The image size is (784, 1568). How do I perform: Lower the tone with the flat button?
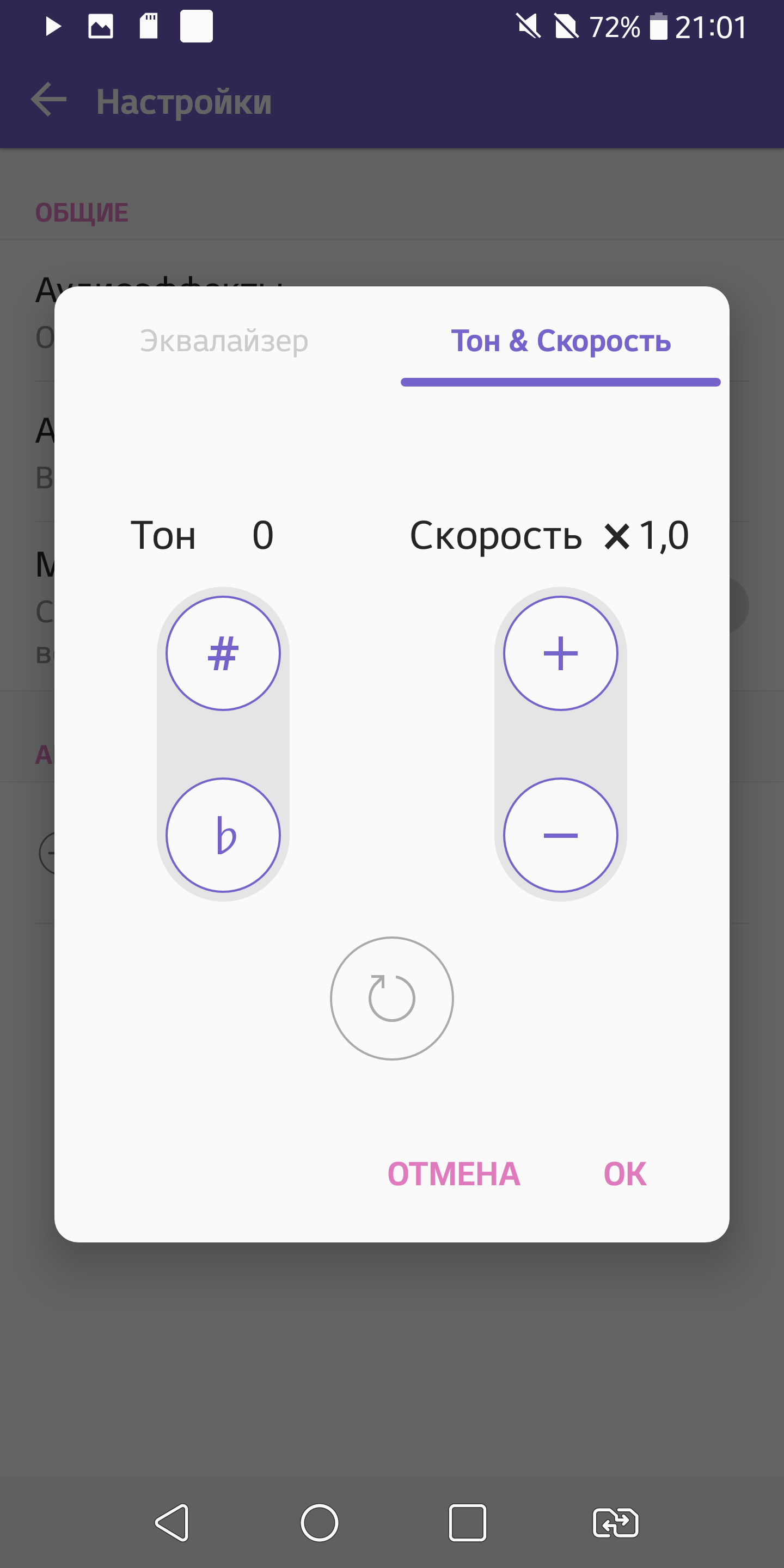click(x=223, y=835)
